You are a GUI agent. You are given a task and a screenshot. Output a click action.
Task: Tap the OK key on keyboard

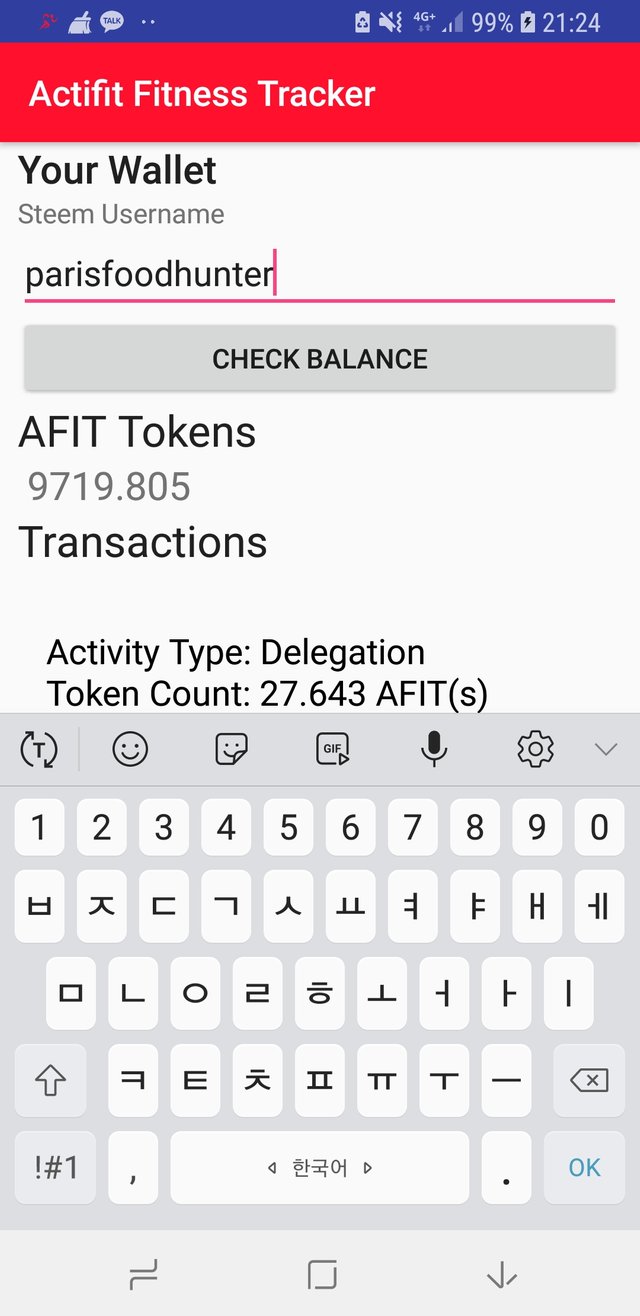pos(584,1167)
